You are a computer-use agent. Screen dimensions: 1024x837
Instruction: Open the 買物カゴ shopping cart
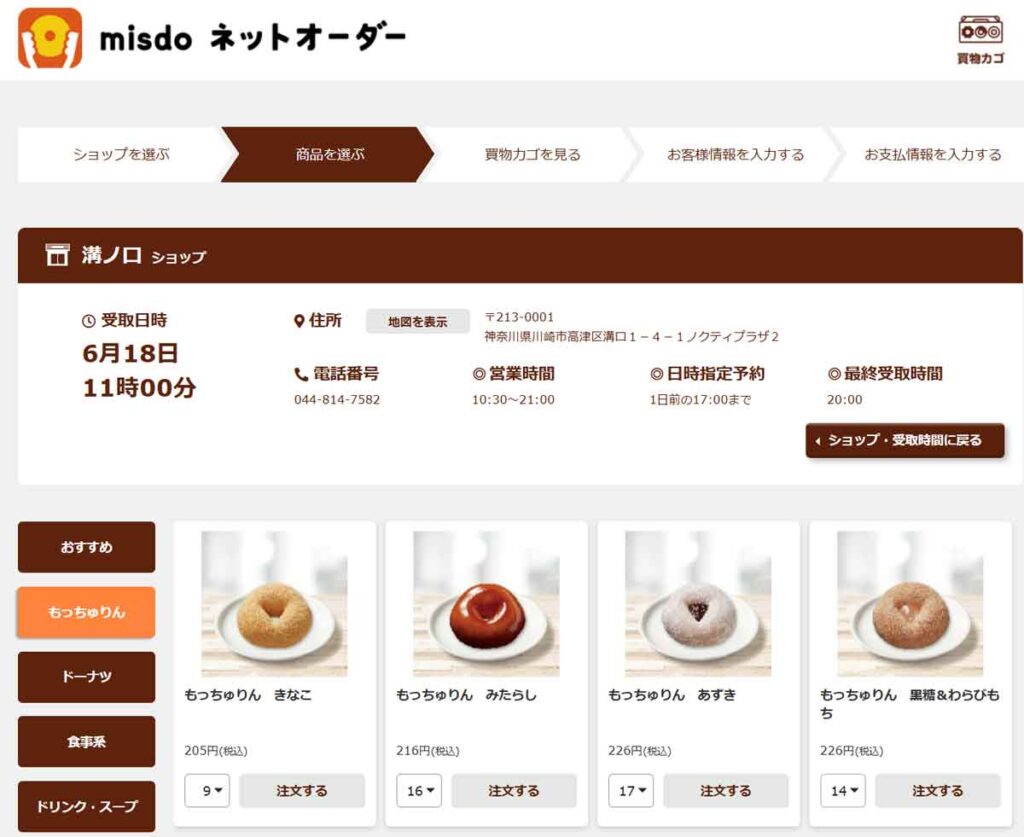click(x=980, y=38)
